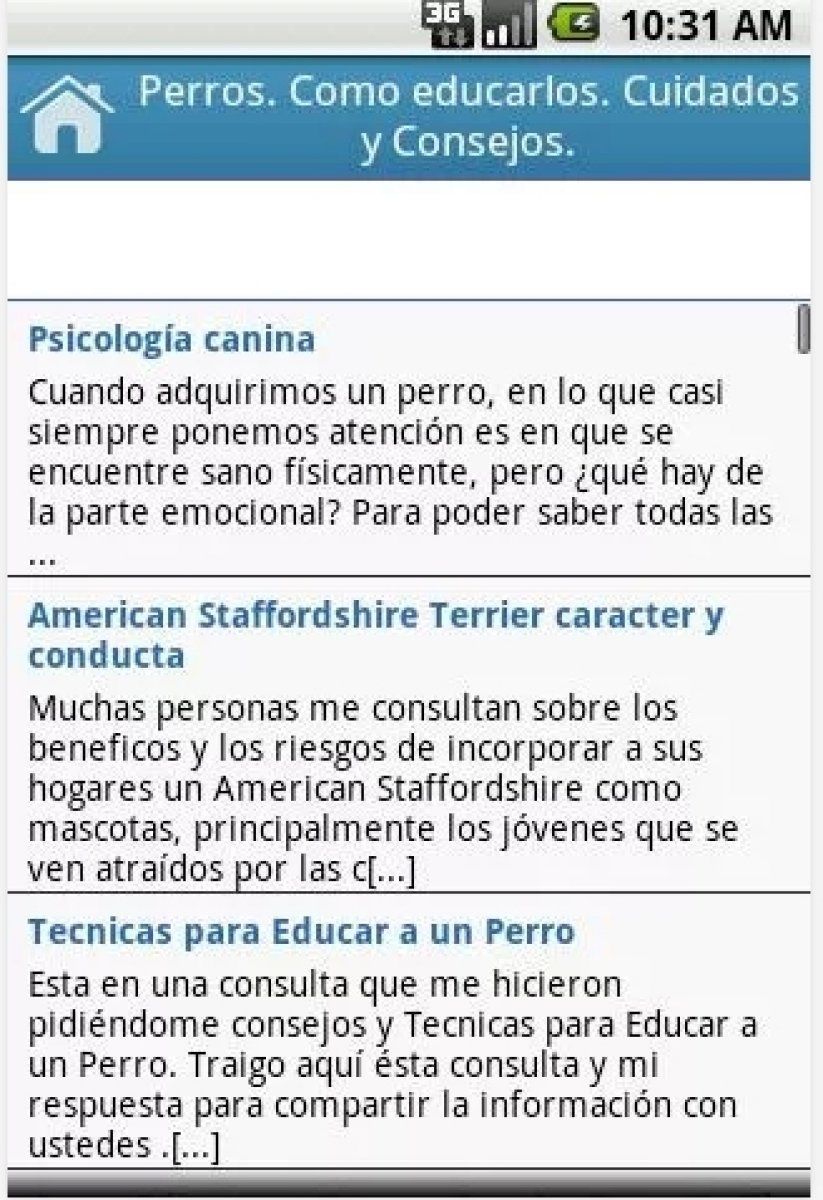823x1200 pixels.
Task: Tap the '...' below the Psicología canina preview
Action: coord(44,557)
